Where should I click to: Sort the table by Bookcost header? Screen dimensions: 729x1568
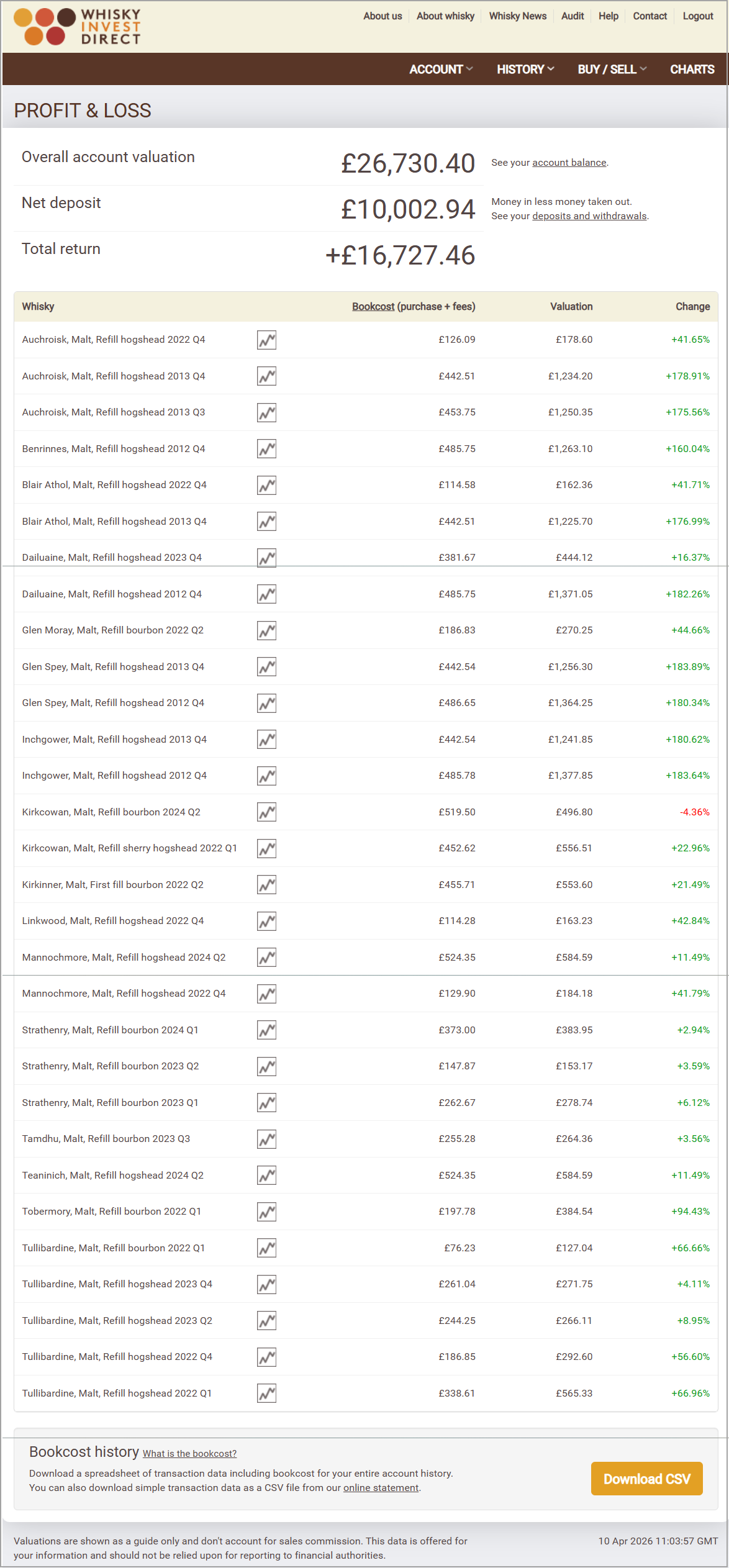click(373, 306)
